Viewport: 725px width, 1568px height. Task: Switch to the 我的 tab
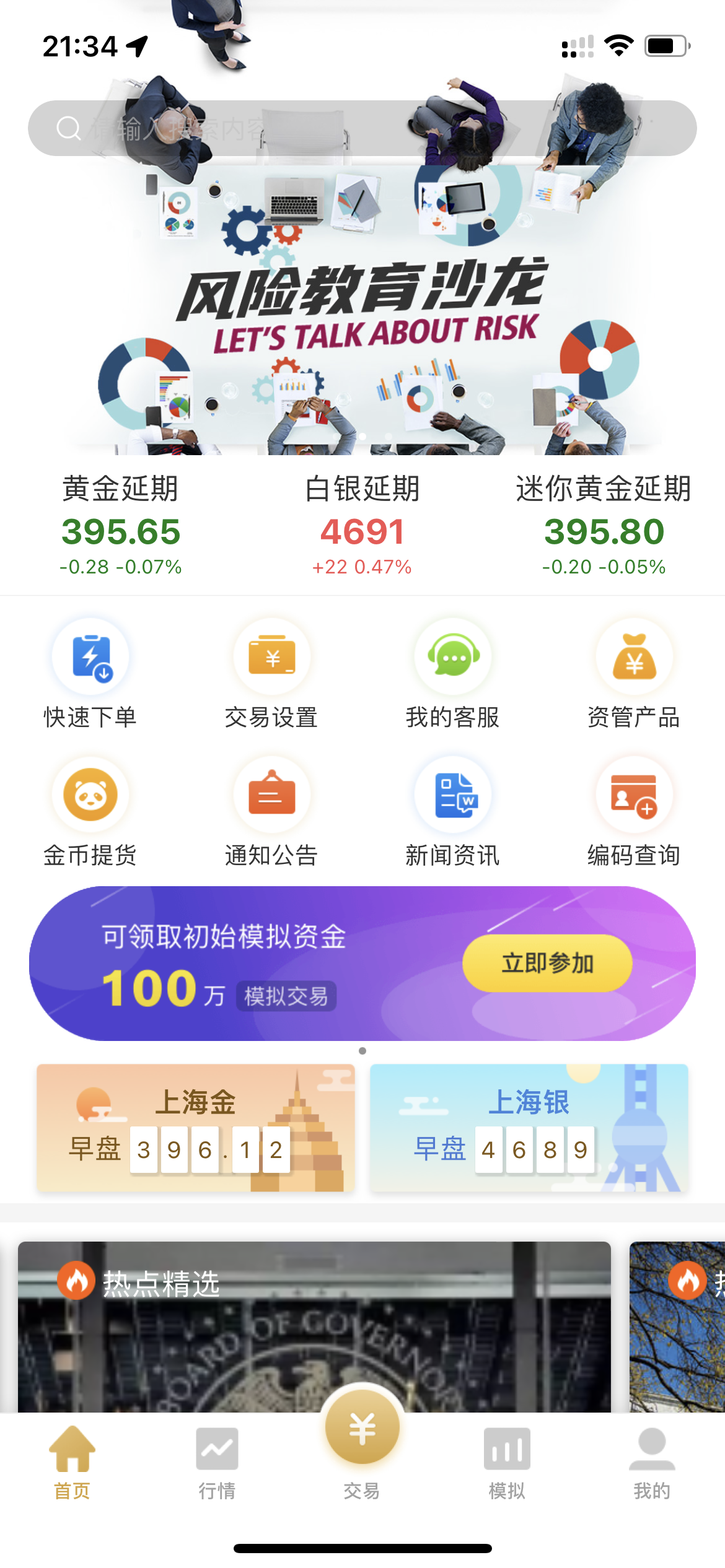652,1463
